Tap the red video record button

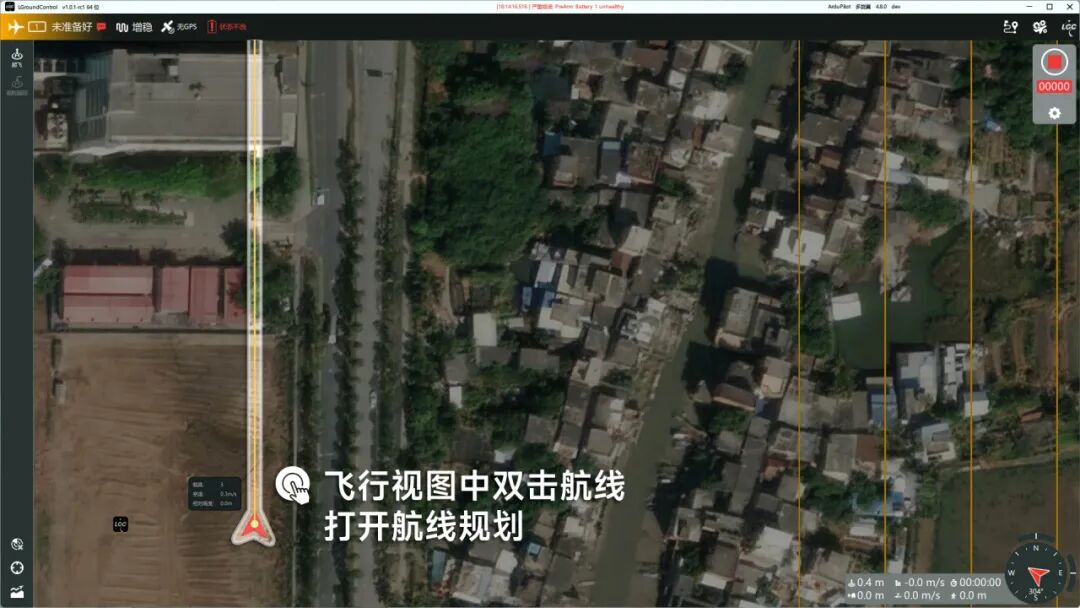tap(1054, 63)
